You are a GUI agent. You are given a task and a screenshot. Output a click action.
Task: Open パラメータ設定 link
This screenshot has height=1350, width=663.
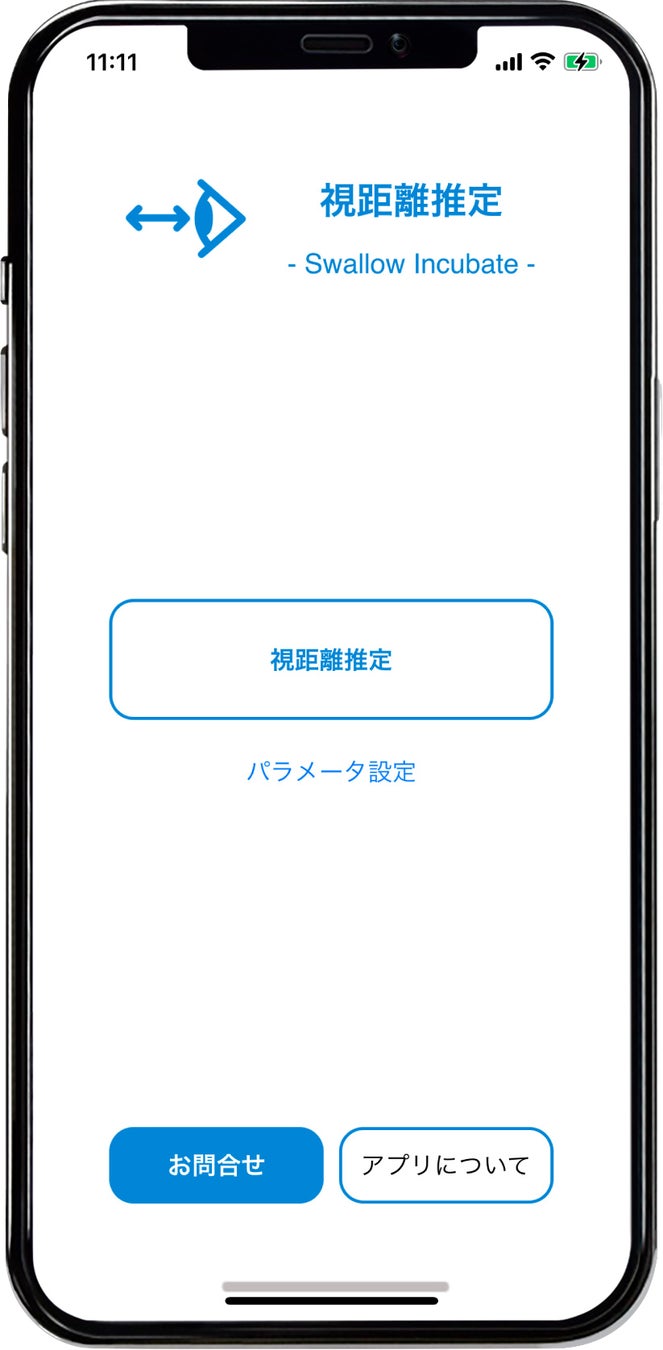(331, 771)
